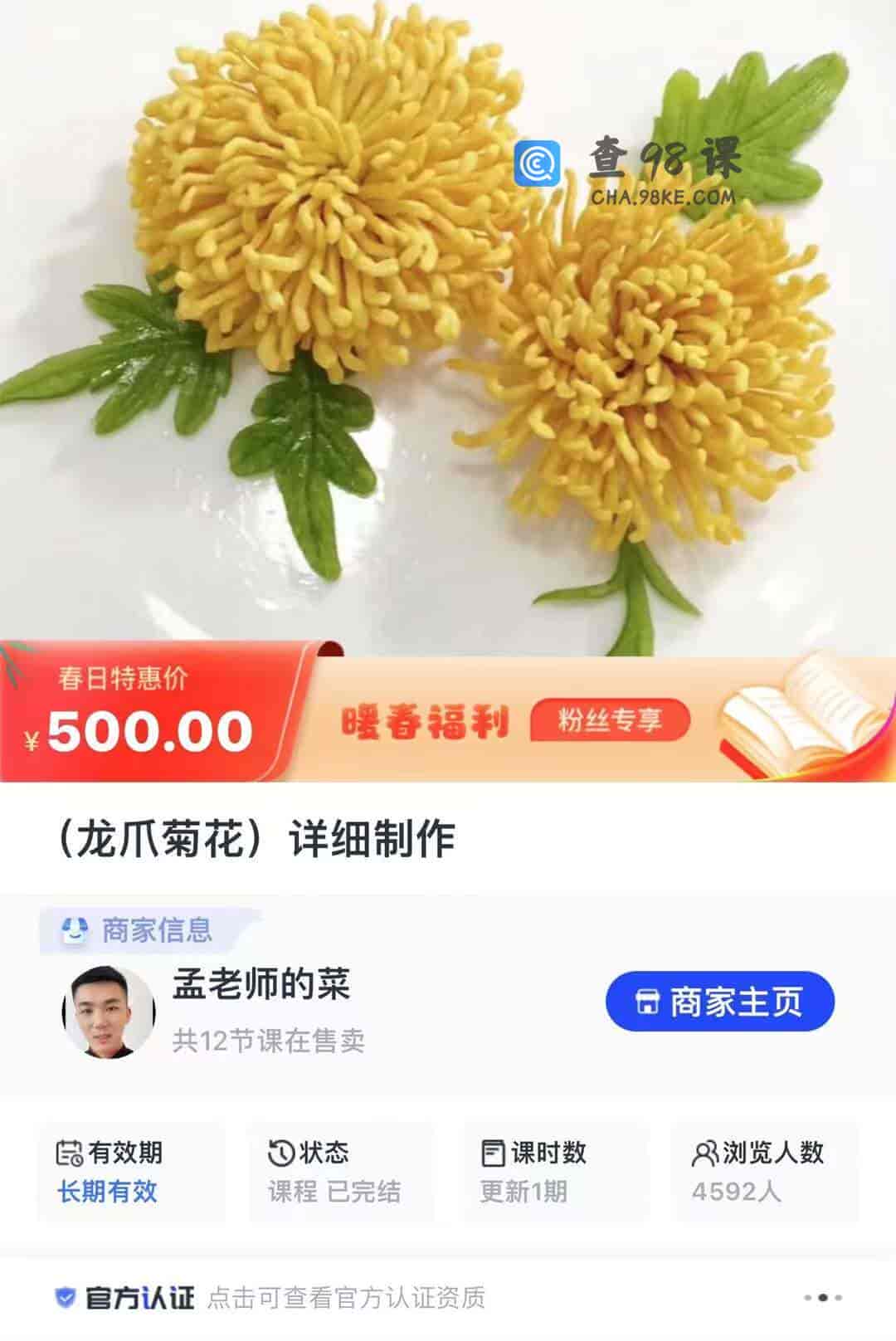Open the 商家主页 merchant homepage
This screenshot has width=896, height=1341.
click(x=720, y=1002)
